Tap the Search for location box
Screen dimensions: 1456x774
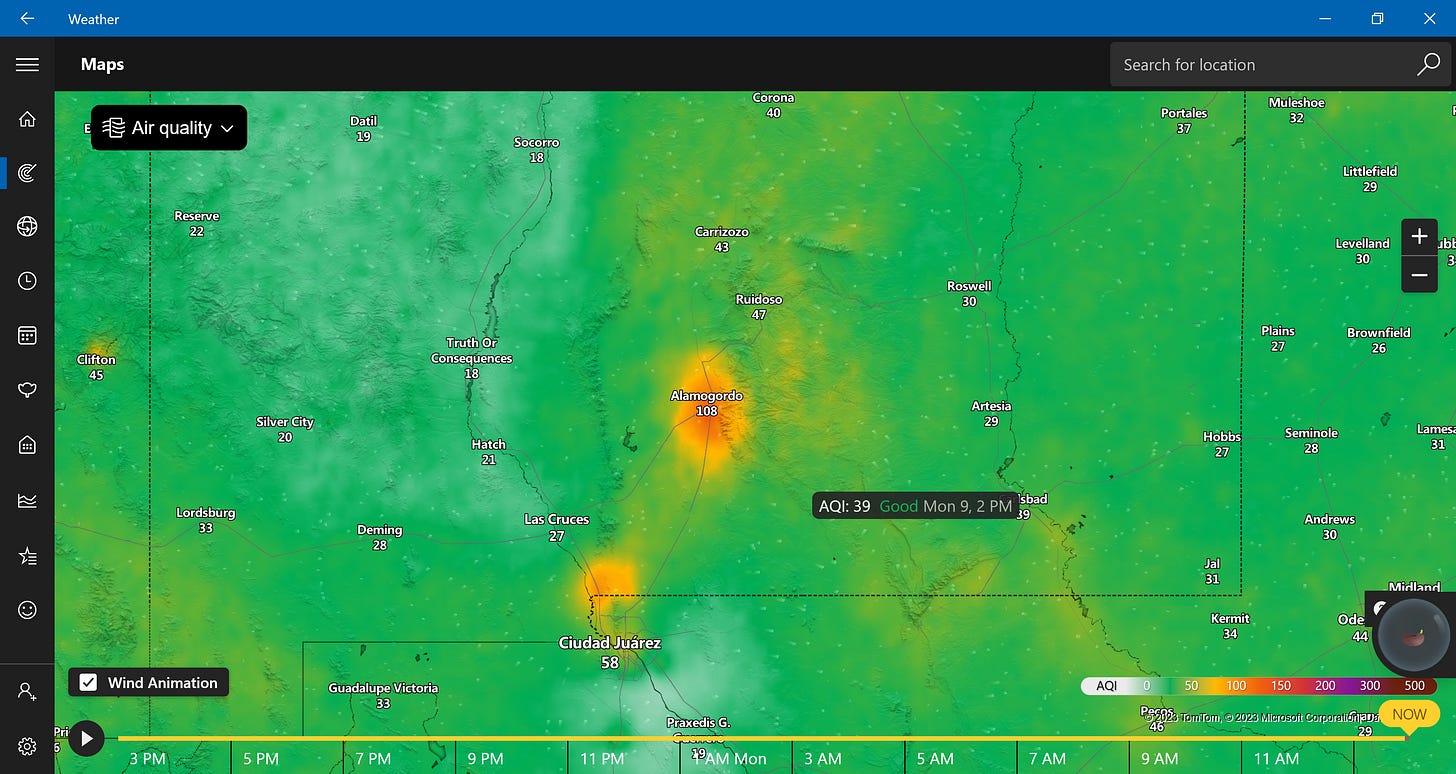[x=1260, y=65]
